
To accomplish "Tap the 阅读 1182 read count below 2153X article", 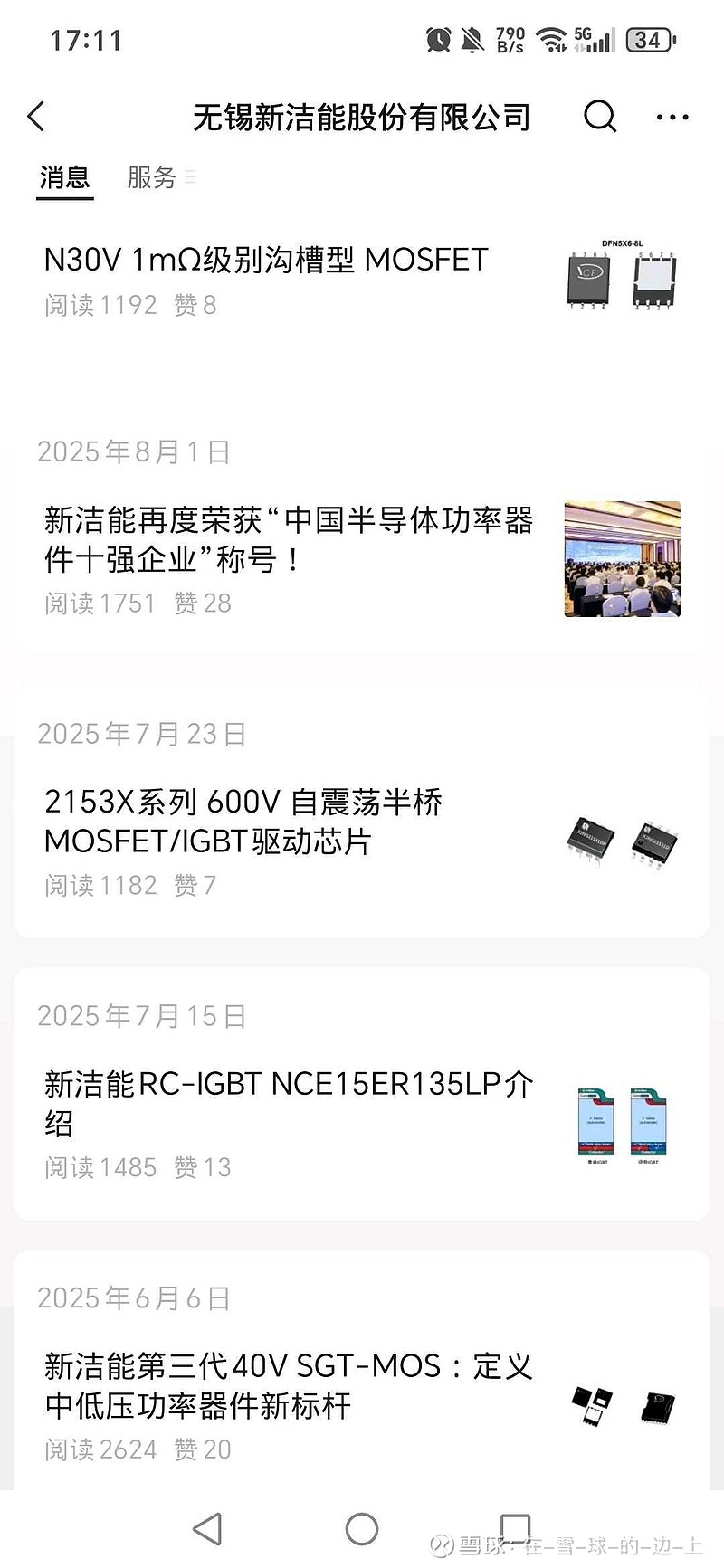I will tap(100, 885).
